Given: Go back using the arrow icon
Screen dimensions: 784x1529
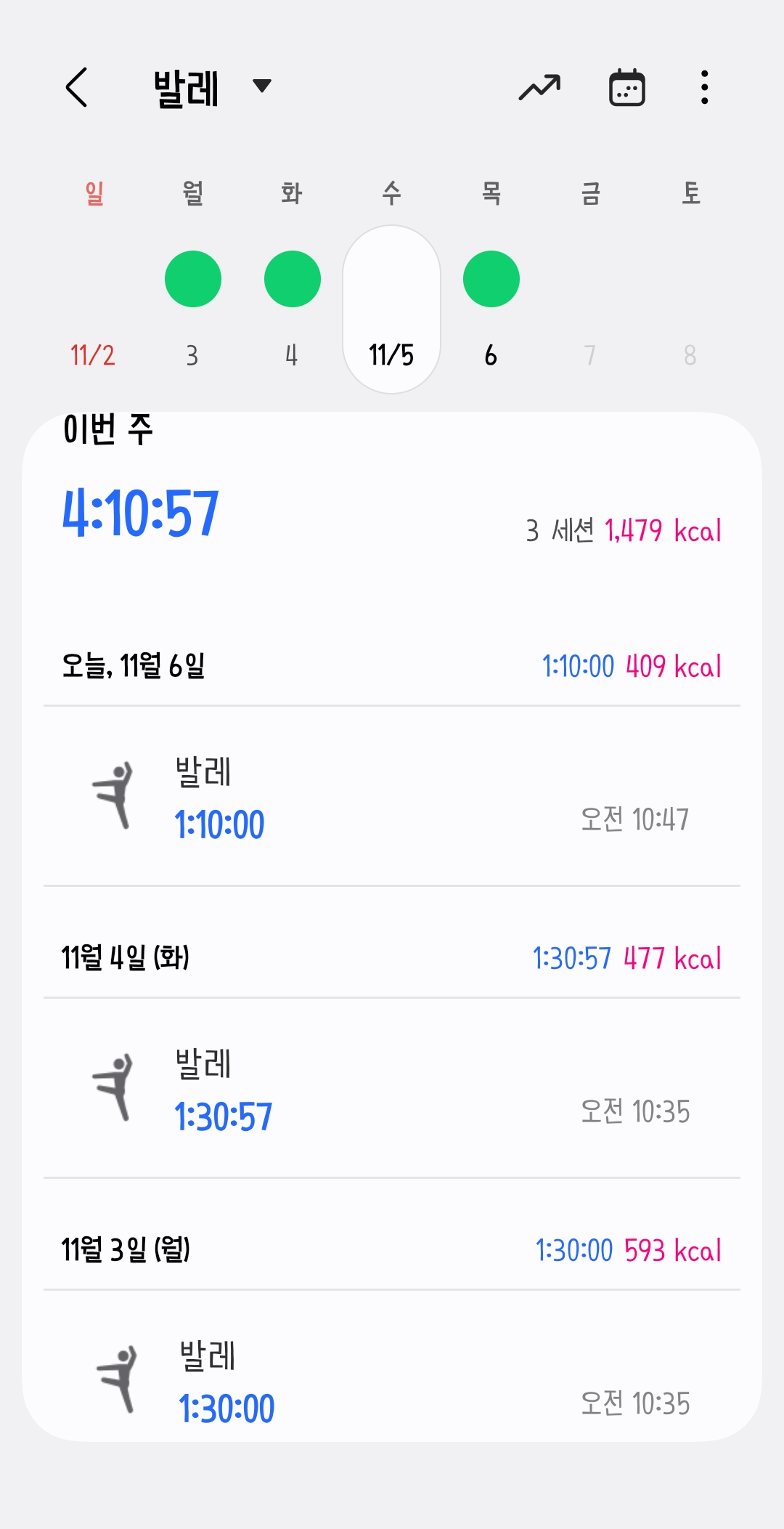Looking at the screenshot, I should (x=76, y=87).
